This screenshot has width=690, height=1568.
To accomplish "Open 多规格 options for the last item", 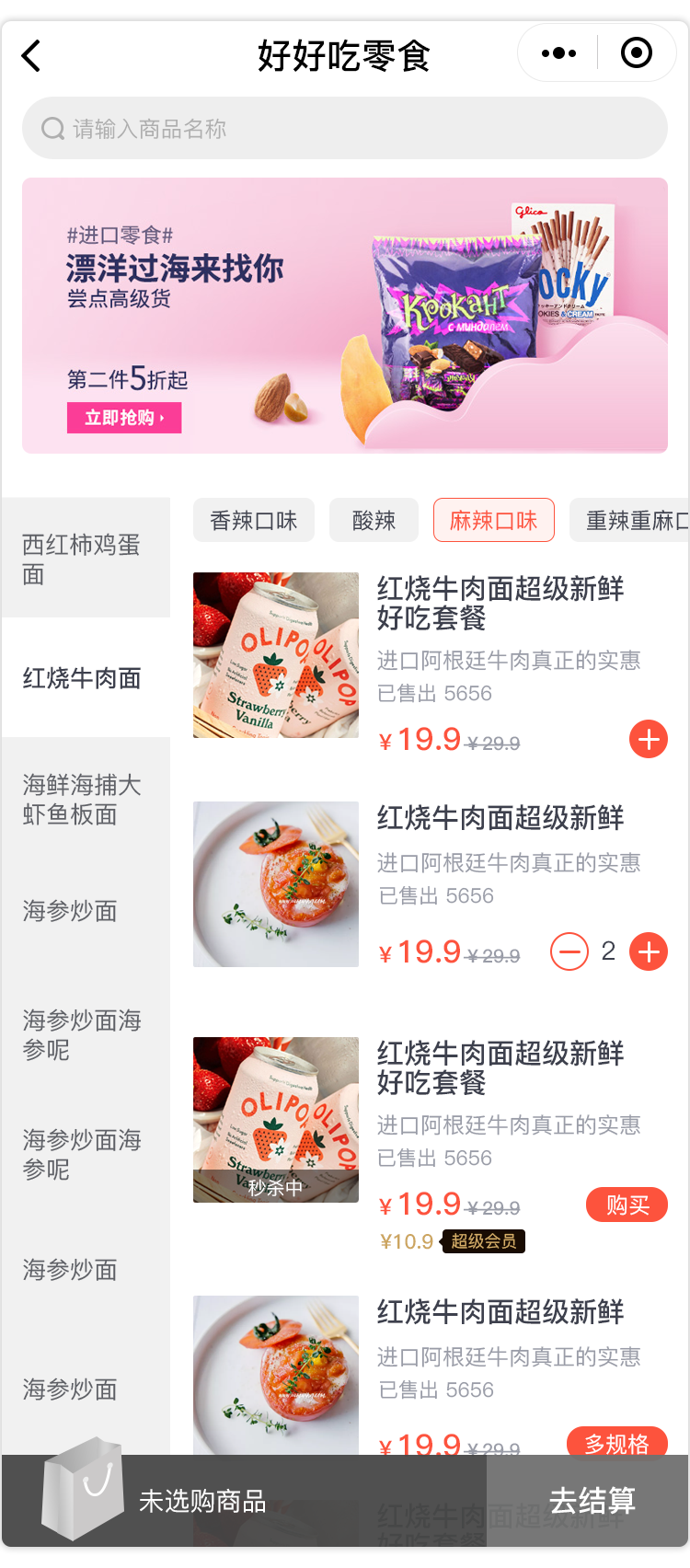I will 615,1442.
